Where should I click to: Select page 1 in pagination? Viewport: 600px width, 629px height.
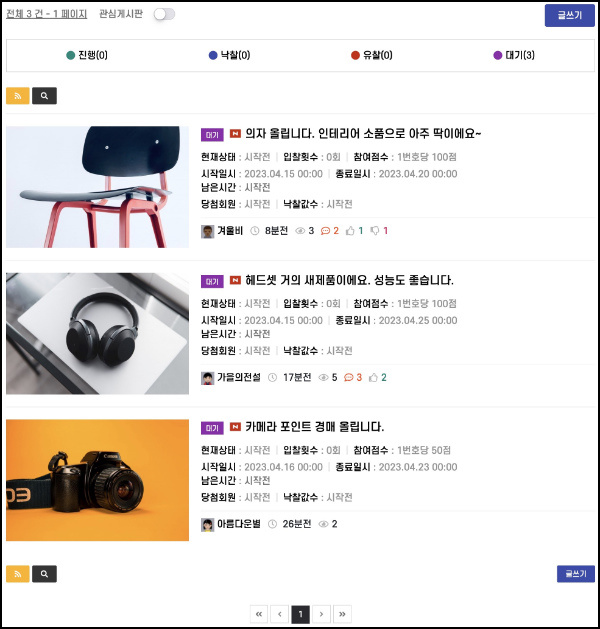[x=300, y=614]
